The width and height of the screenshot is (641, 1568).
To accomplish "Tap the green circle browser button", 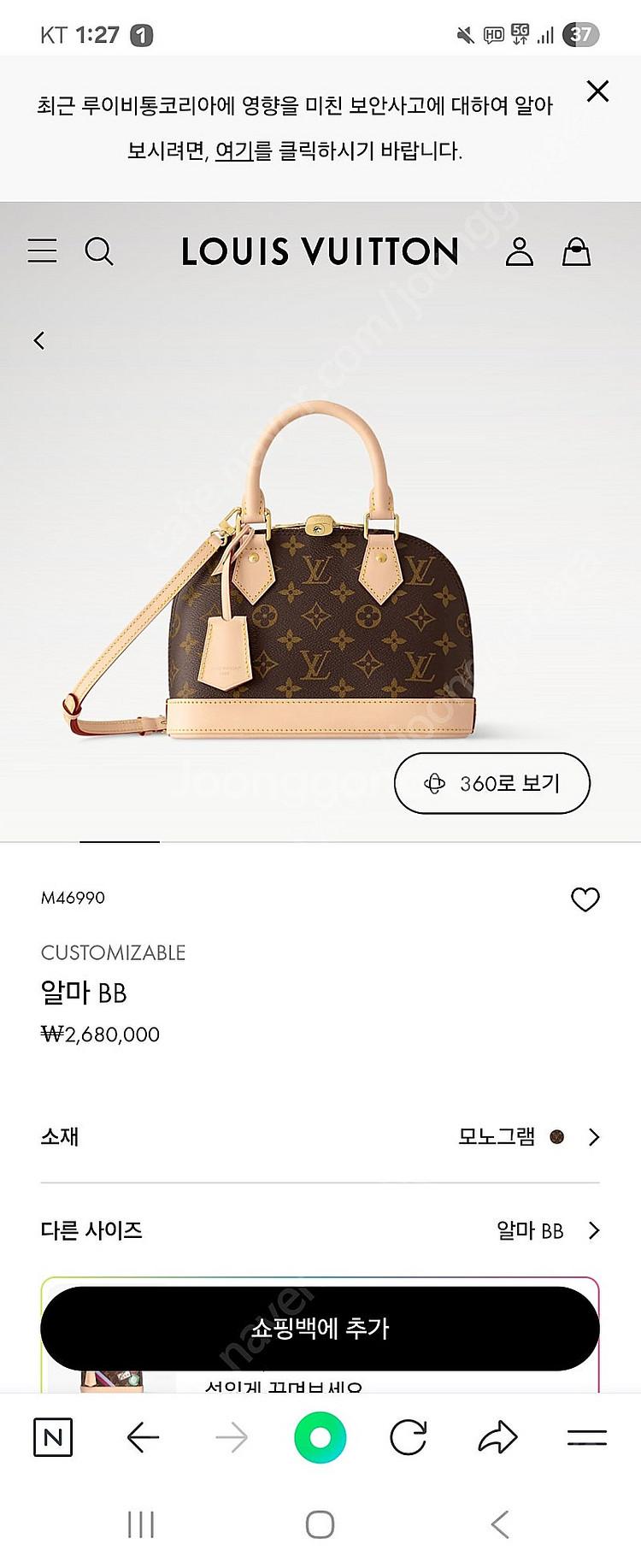I will (320, 1437).
